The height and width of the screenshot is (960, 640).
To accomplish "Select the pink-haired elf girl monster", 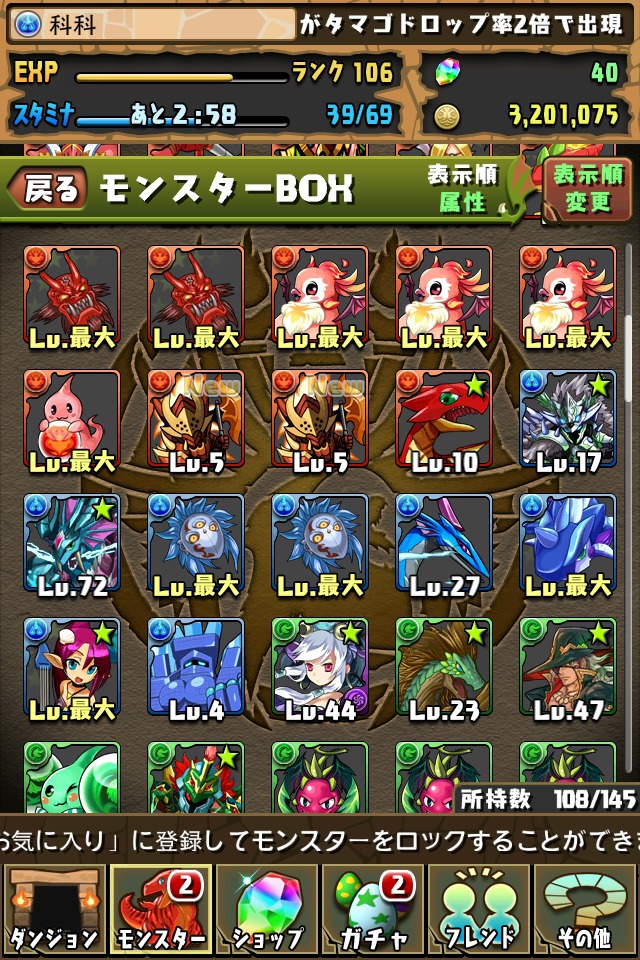I will point(72,666).
